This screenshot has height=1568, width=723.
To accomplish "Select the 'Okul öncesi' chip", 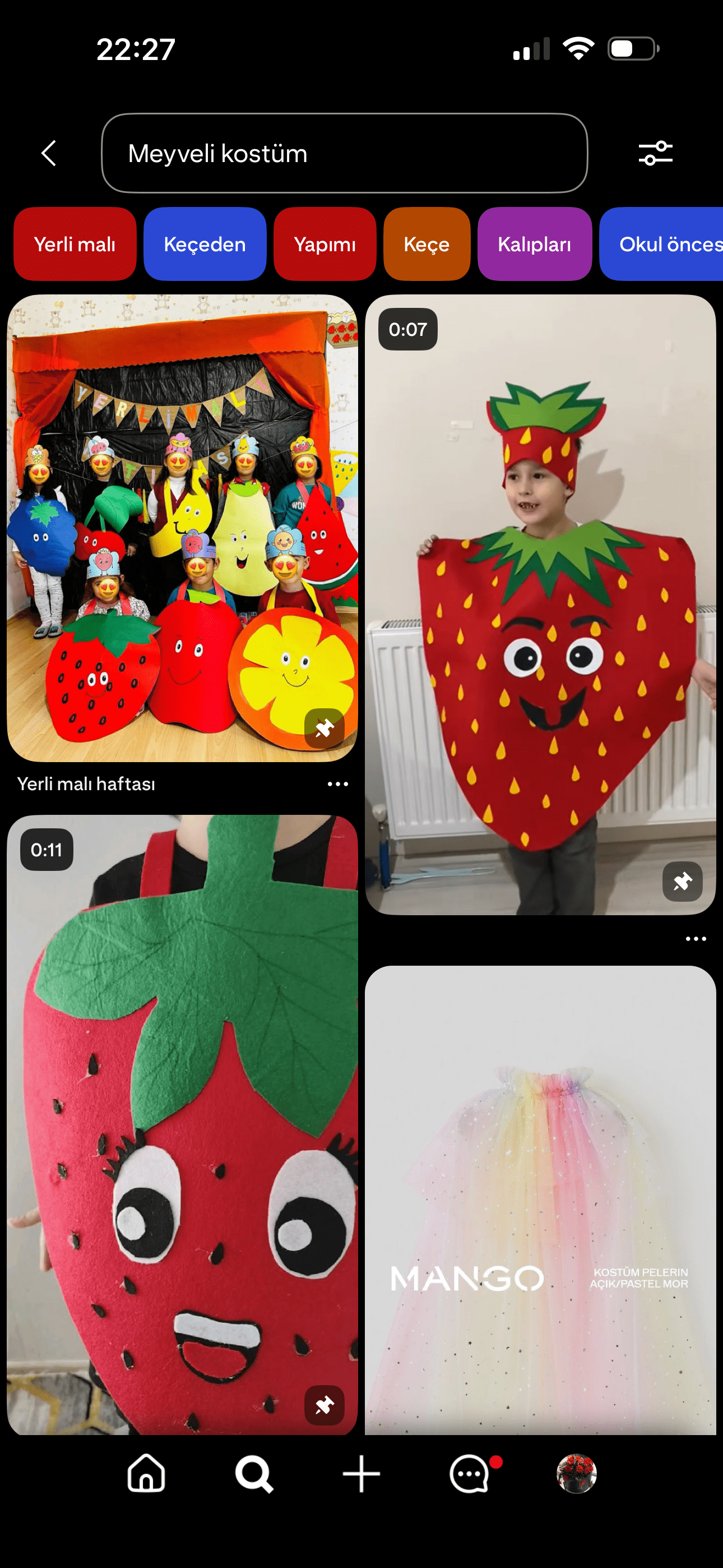I will pos(664,244).
